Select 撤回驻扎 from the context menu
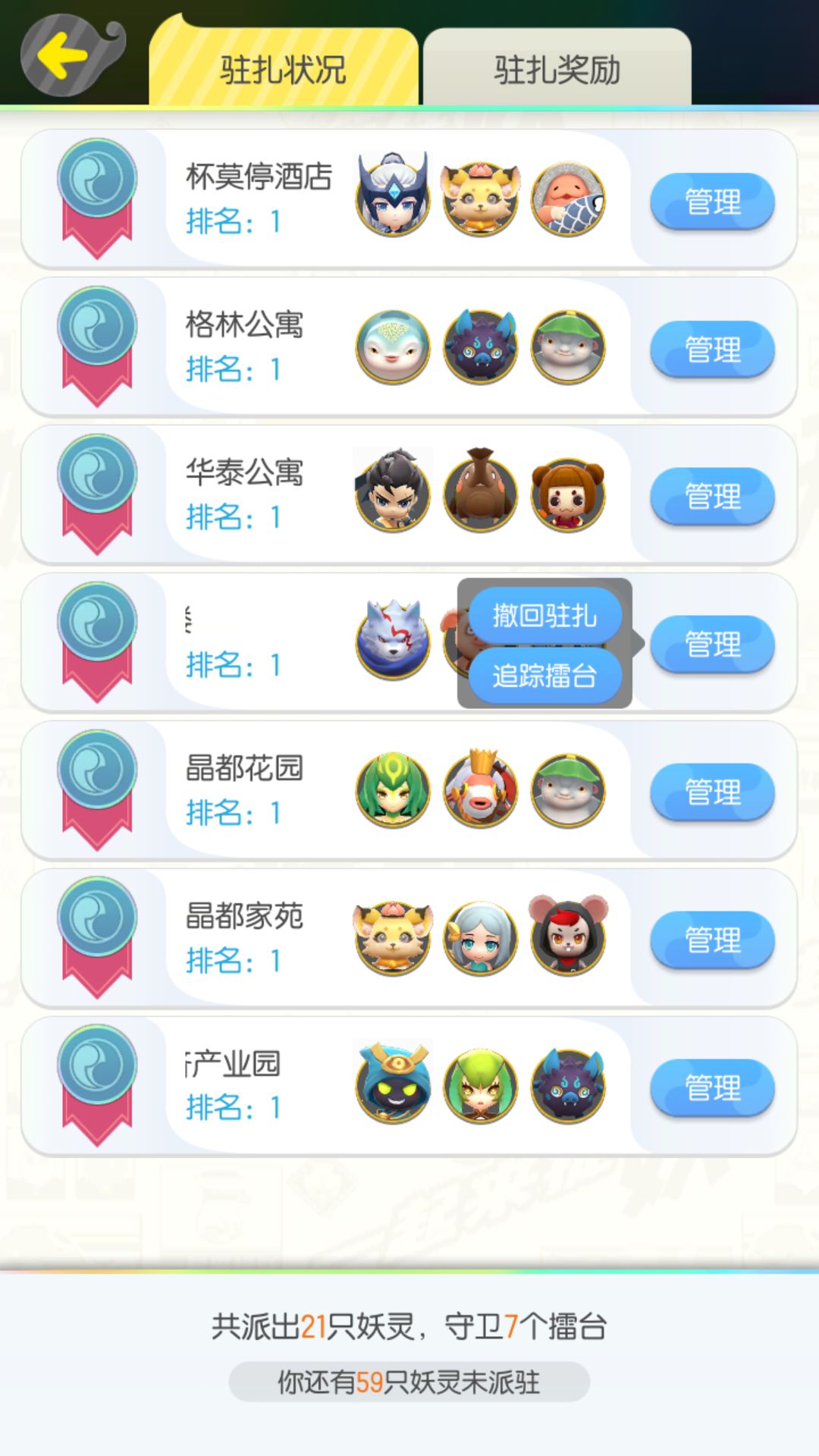Image resolution: width=819 pixels, height=1456 pixels. point(544,617)
